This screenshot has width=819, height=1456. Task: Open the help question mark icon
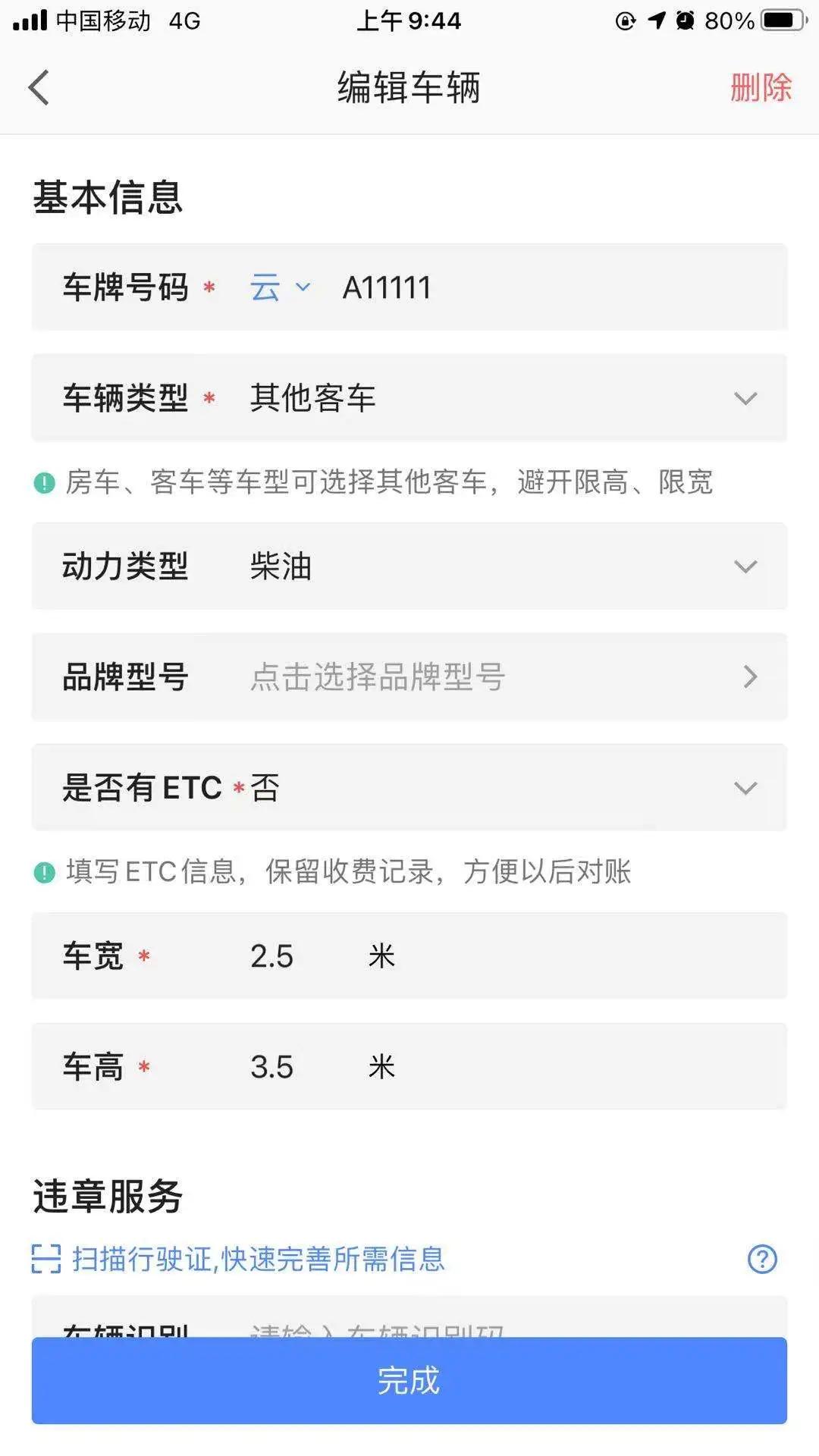(x=762, y=1259)
